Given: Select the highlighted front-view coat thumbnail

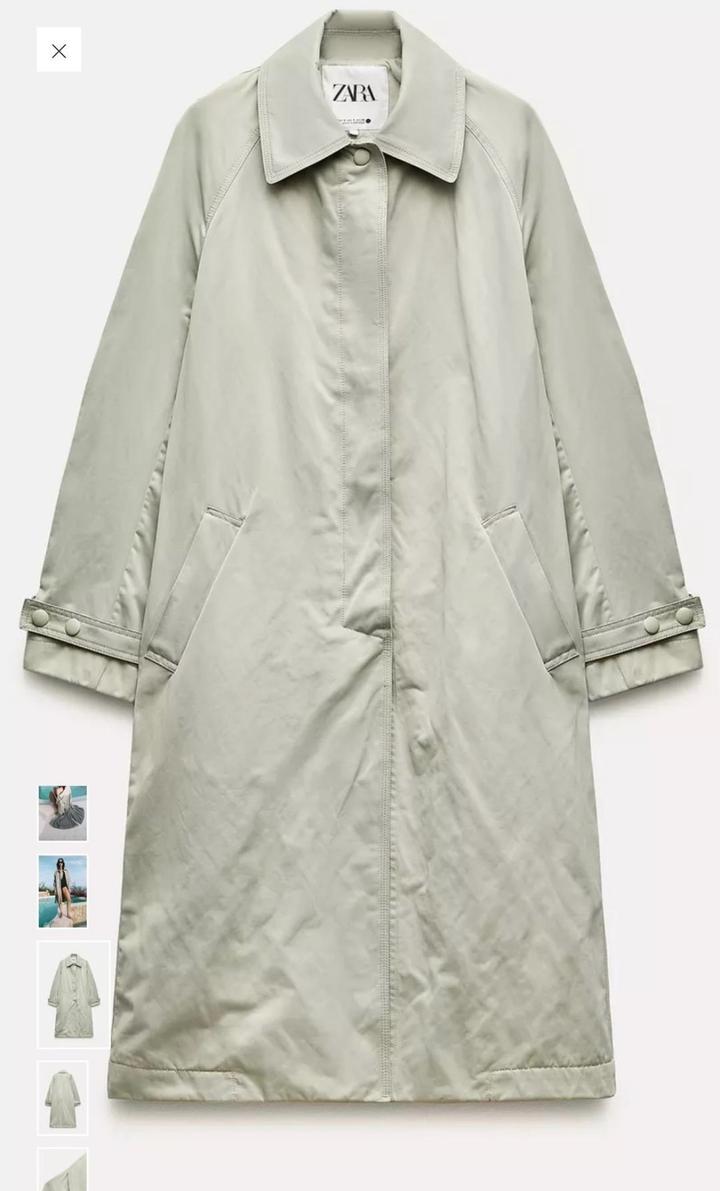Looking at the screenshot, I should point(73,994).
